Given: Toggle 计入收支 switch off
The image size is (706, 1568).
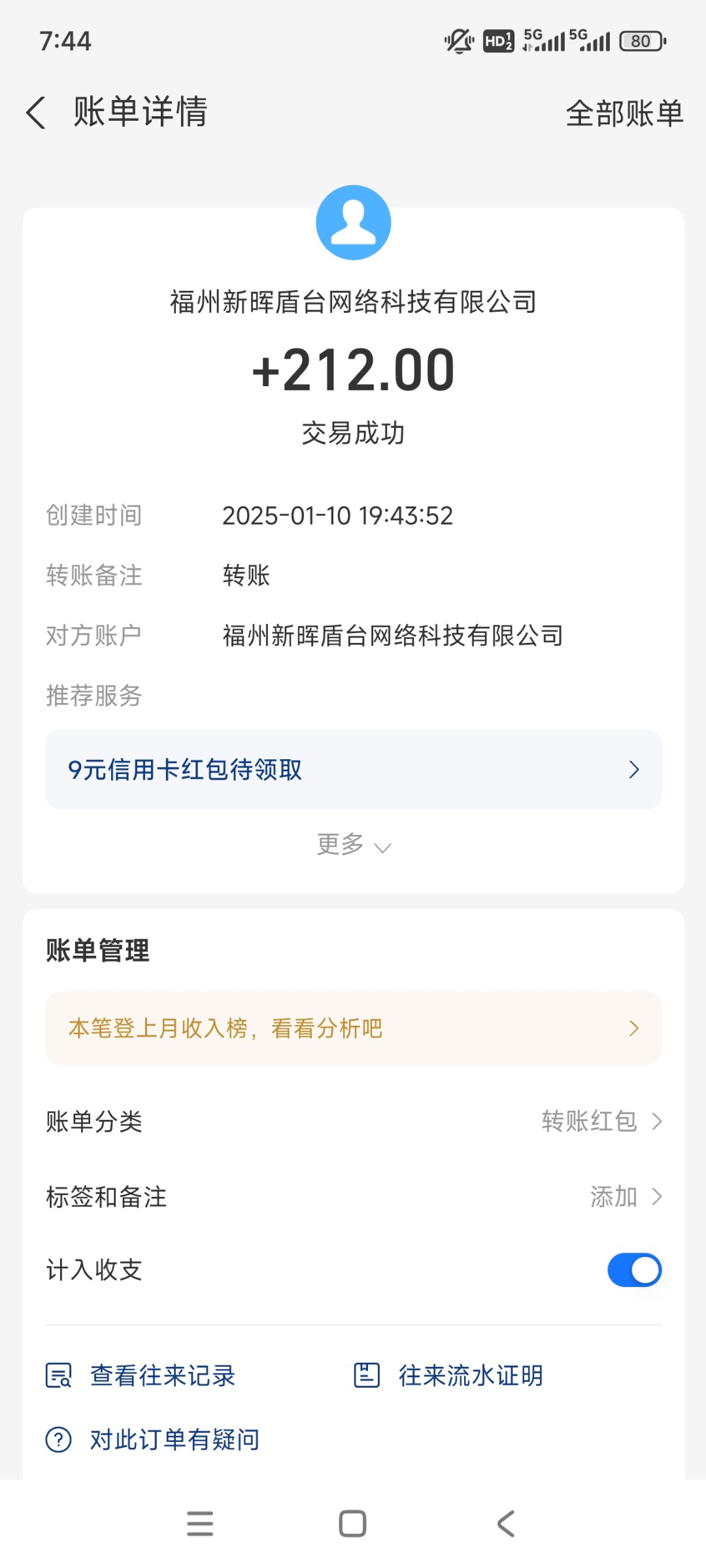Looking at the screenshot, I should click(x=634, y=1270).
